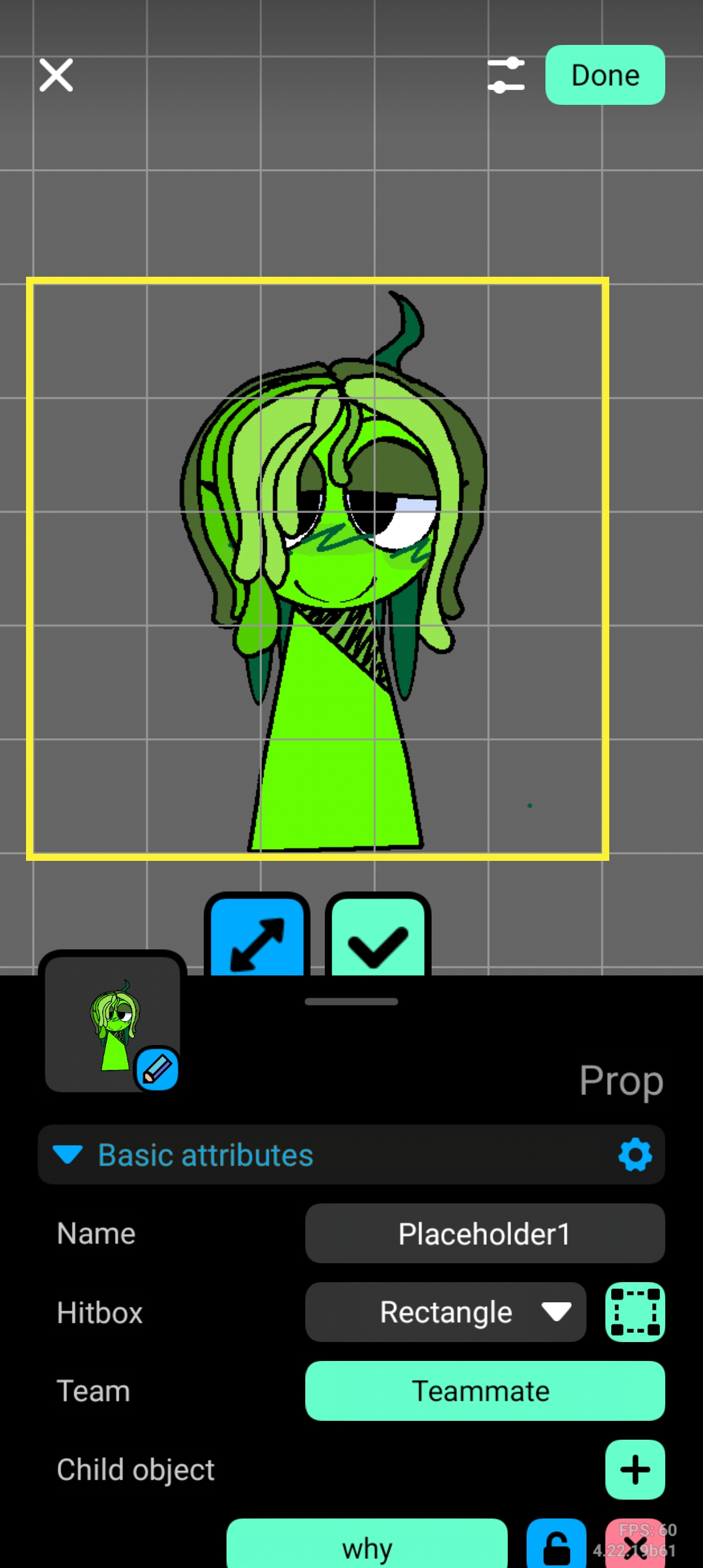
Task: Edit the Name field Placeholder1
Action: click(484, 1233)
